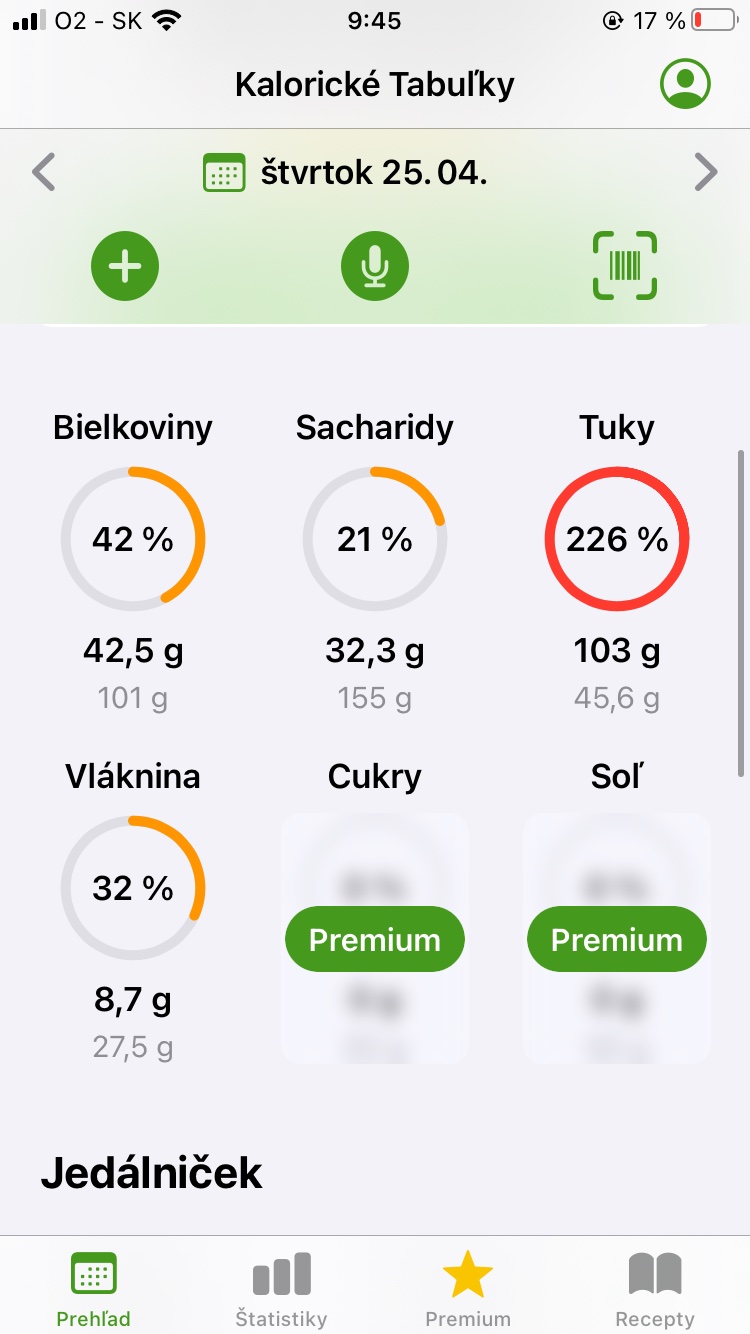This screenshot has height=1334, width=750.
Task: Start voice input with the microphone button
Action: coord(375,266)
